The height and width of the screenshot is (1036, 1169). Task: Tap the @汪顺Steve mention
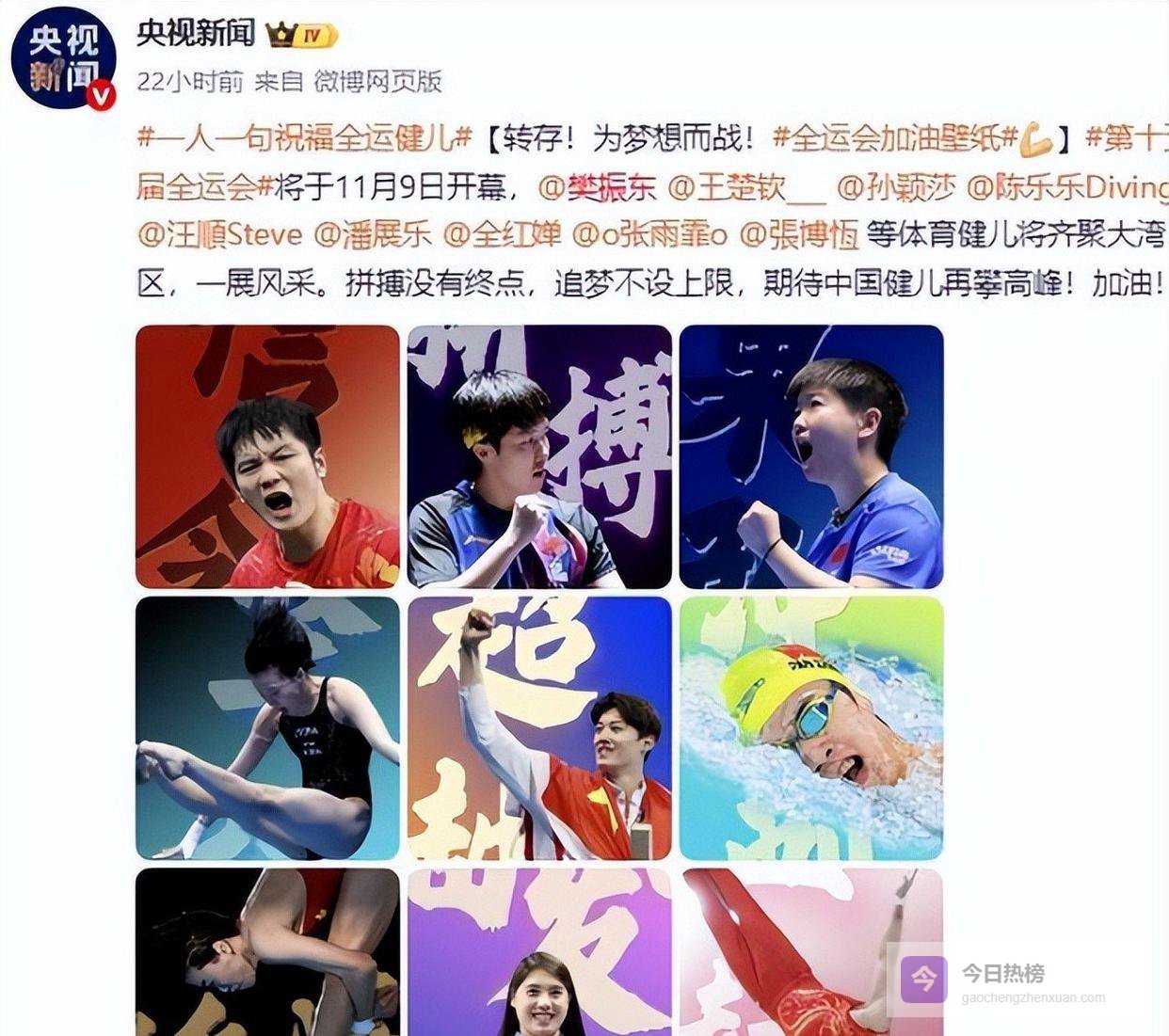[220, 234]
